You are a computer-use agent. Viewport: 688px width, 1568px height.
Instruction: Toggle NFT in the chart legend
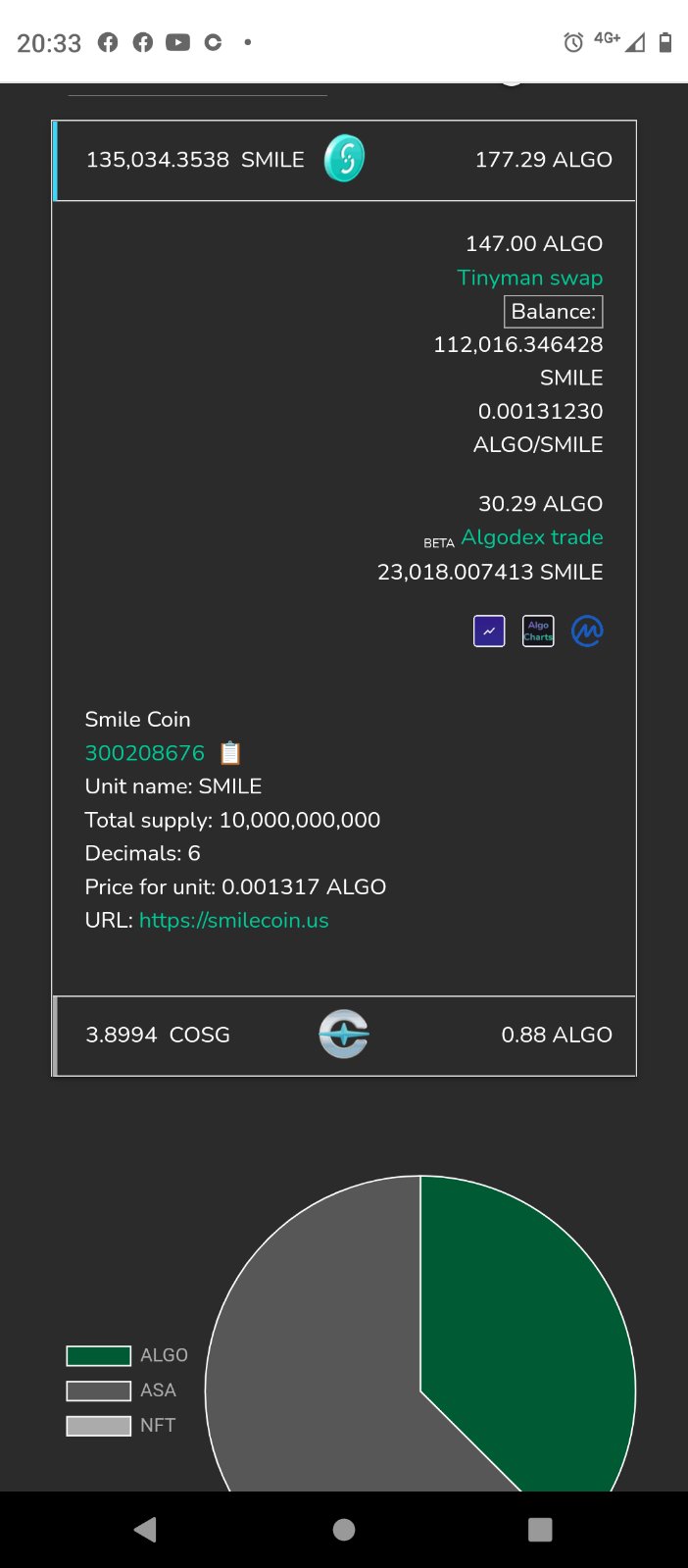coord(121,1426)
